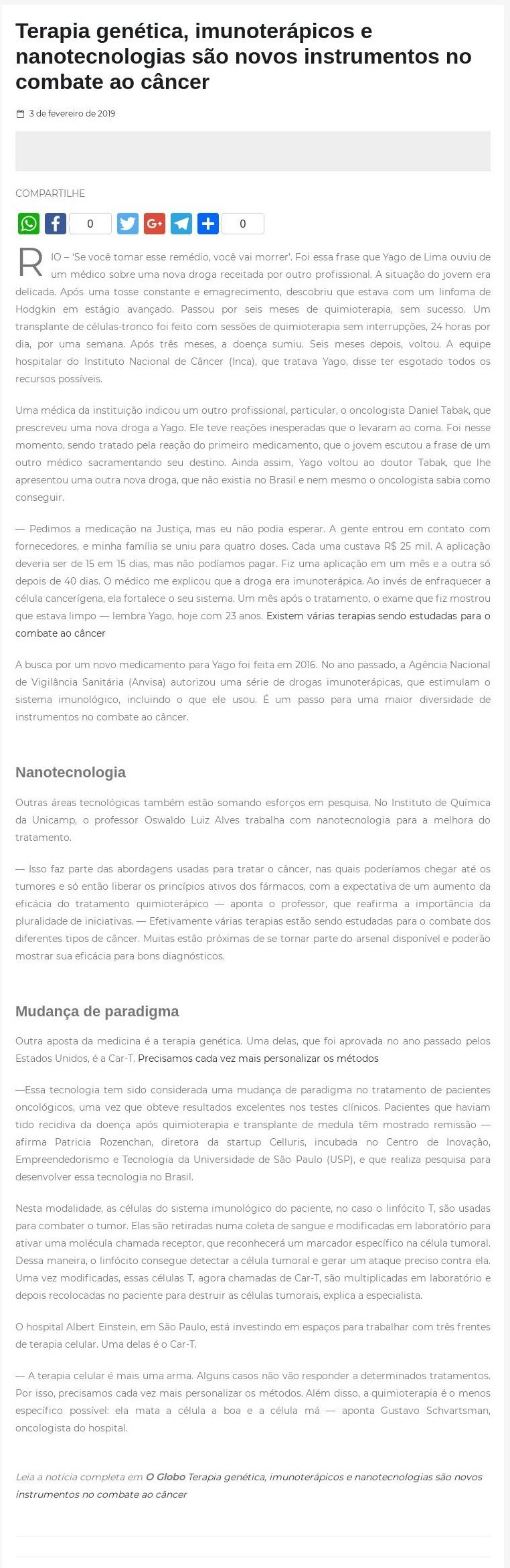Open 'Existem várias terapias sendo estudadas' link
The image size is (510, 1568).
[x=377, y=616]
